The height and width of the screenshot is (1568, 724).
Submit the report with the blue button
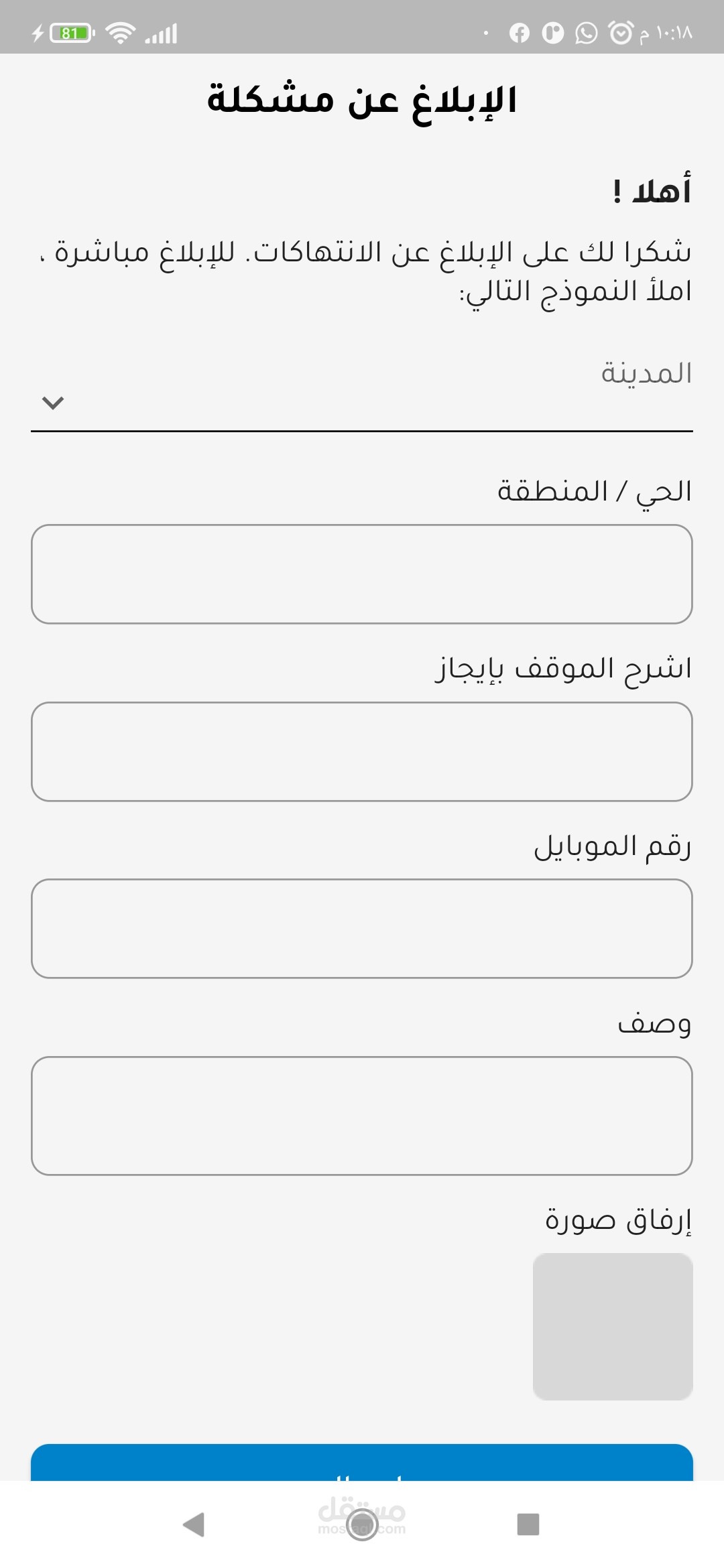coord(362,1464)
